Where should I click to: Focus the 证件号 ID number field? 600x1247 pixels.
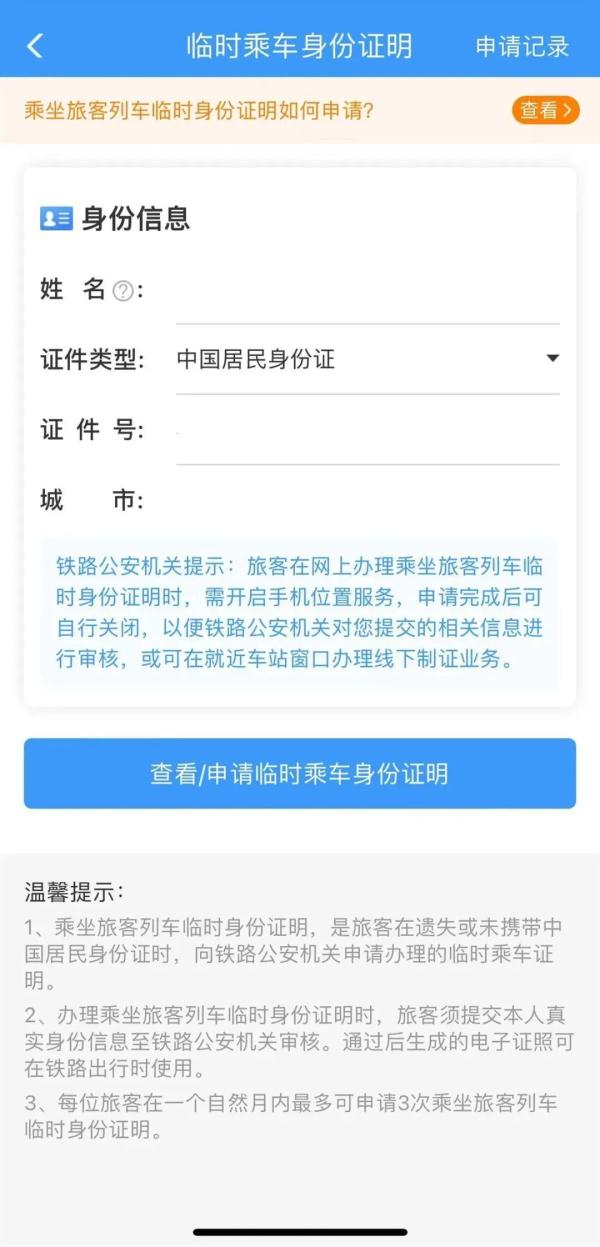(367, 431)
